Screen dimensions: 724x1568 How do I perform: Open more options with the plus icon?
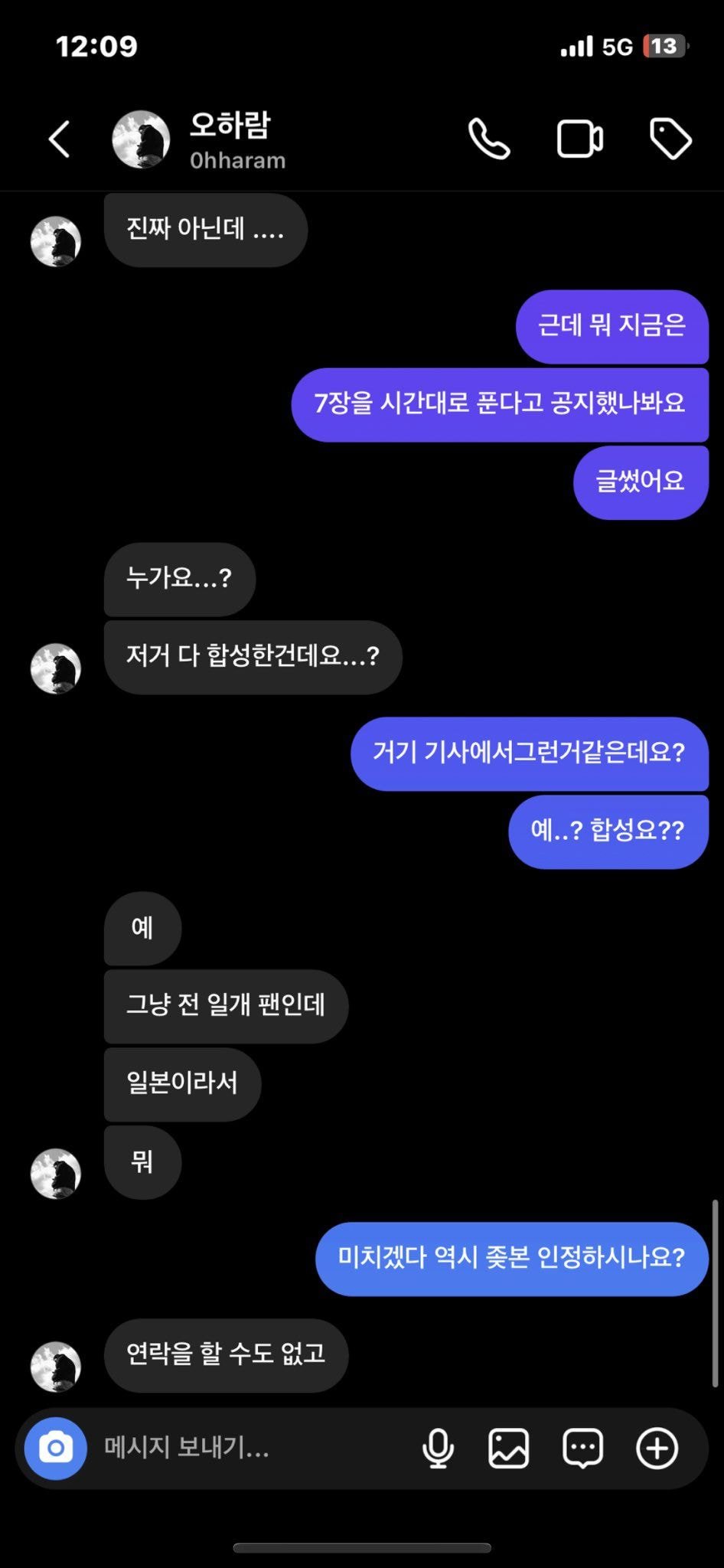click(x=657, y=1448)
